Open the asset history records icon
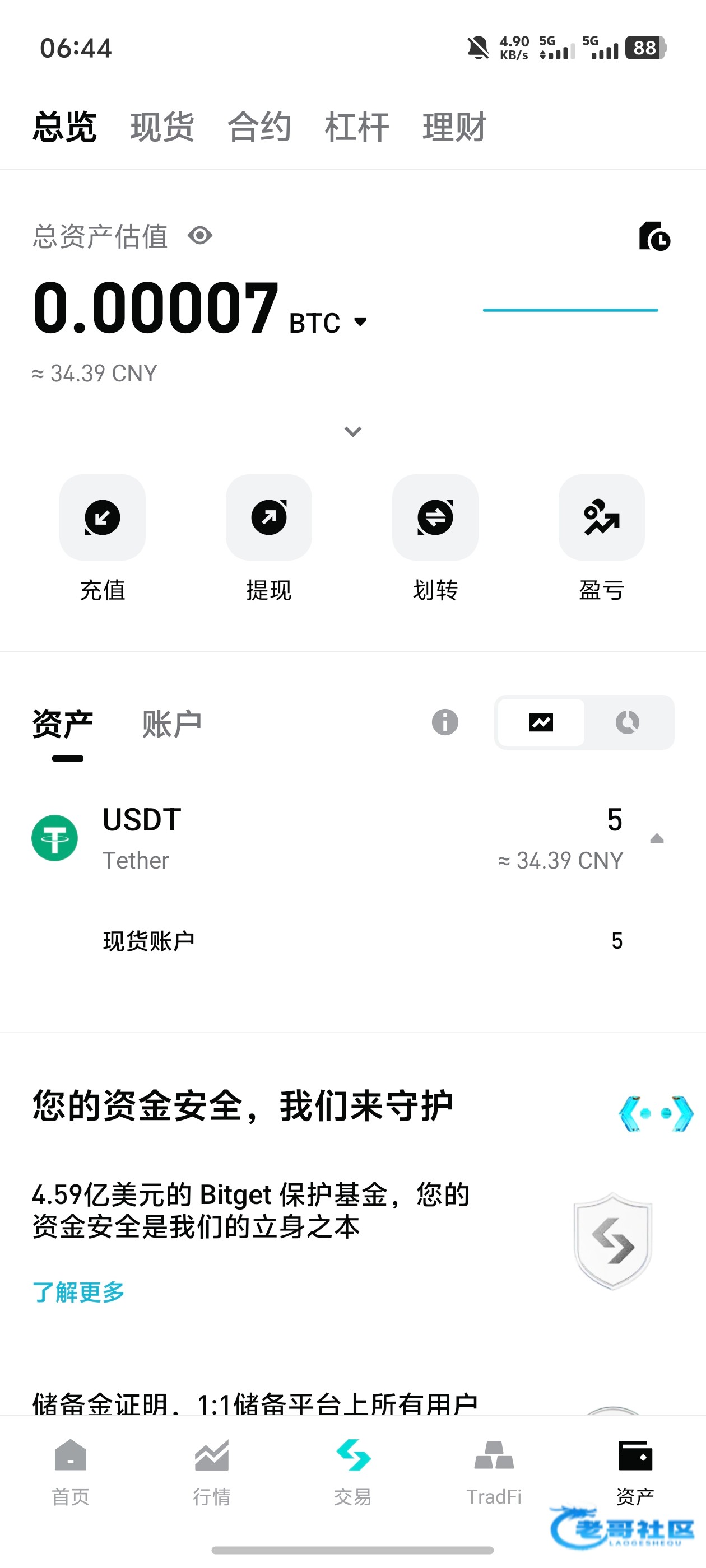Viewport: 706px width, 1568px height. 654,236
